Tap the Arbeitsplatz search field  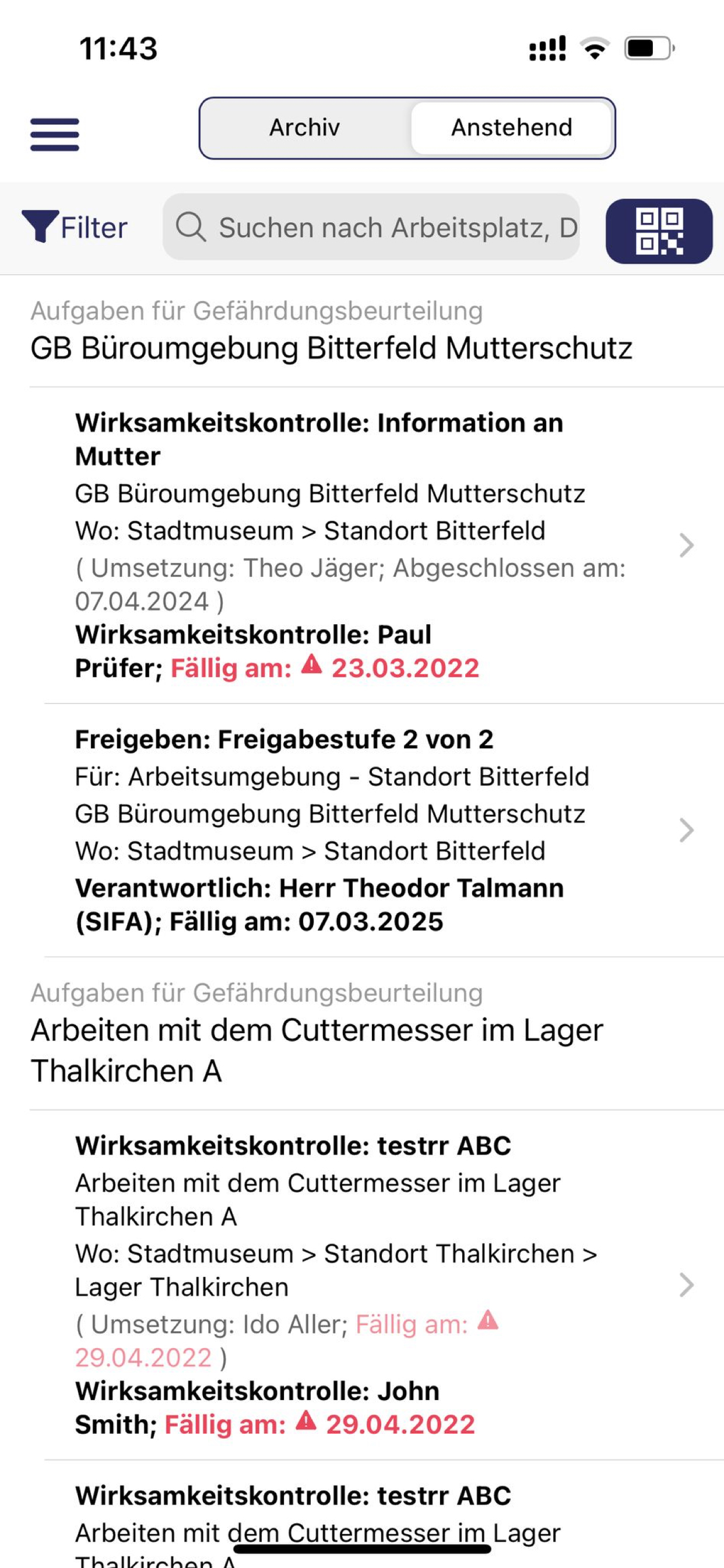point(371,228)
